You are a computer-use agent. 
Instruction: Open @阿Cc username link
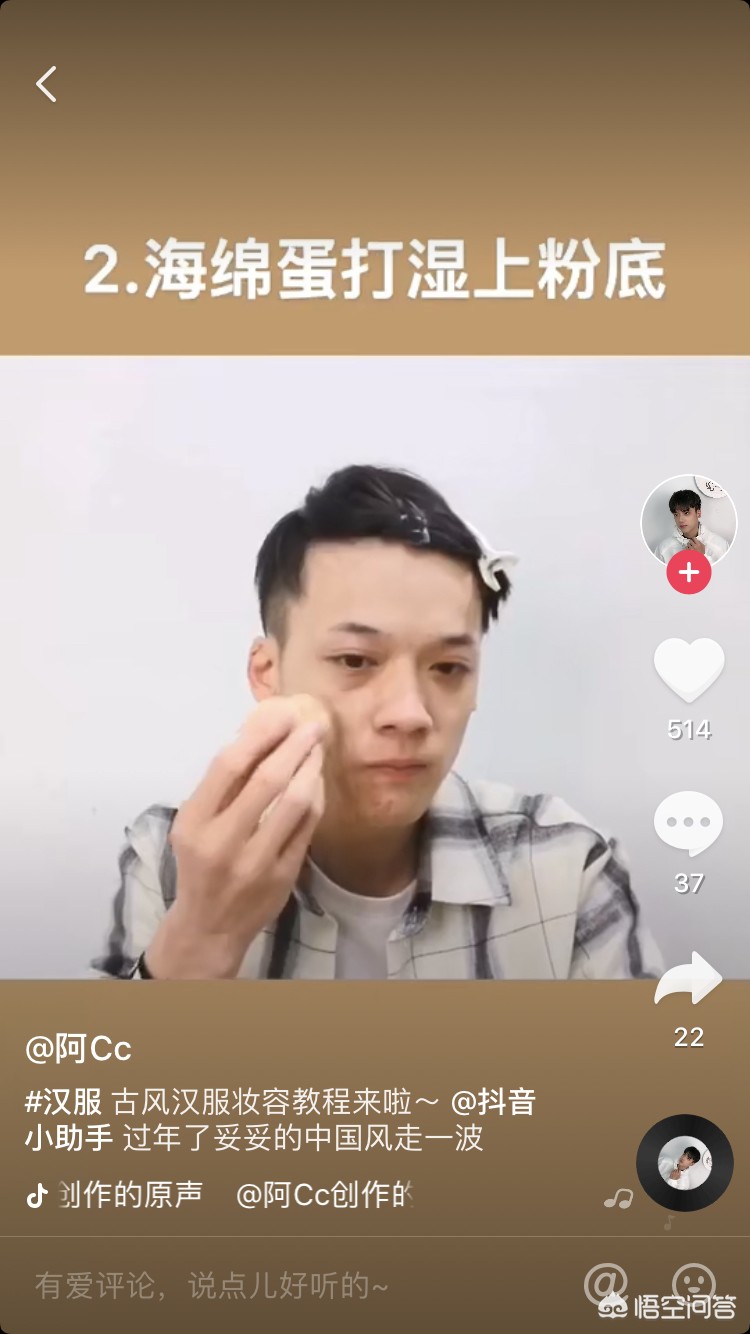pyautogui.click(x=78, y=1049)
